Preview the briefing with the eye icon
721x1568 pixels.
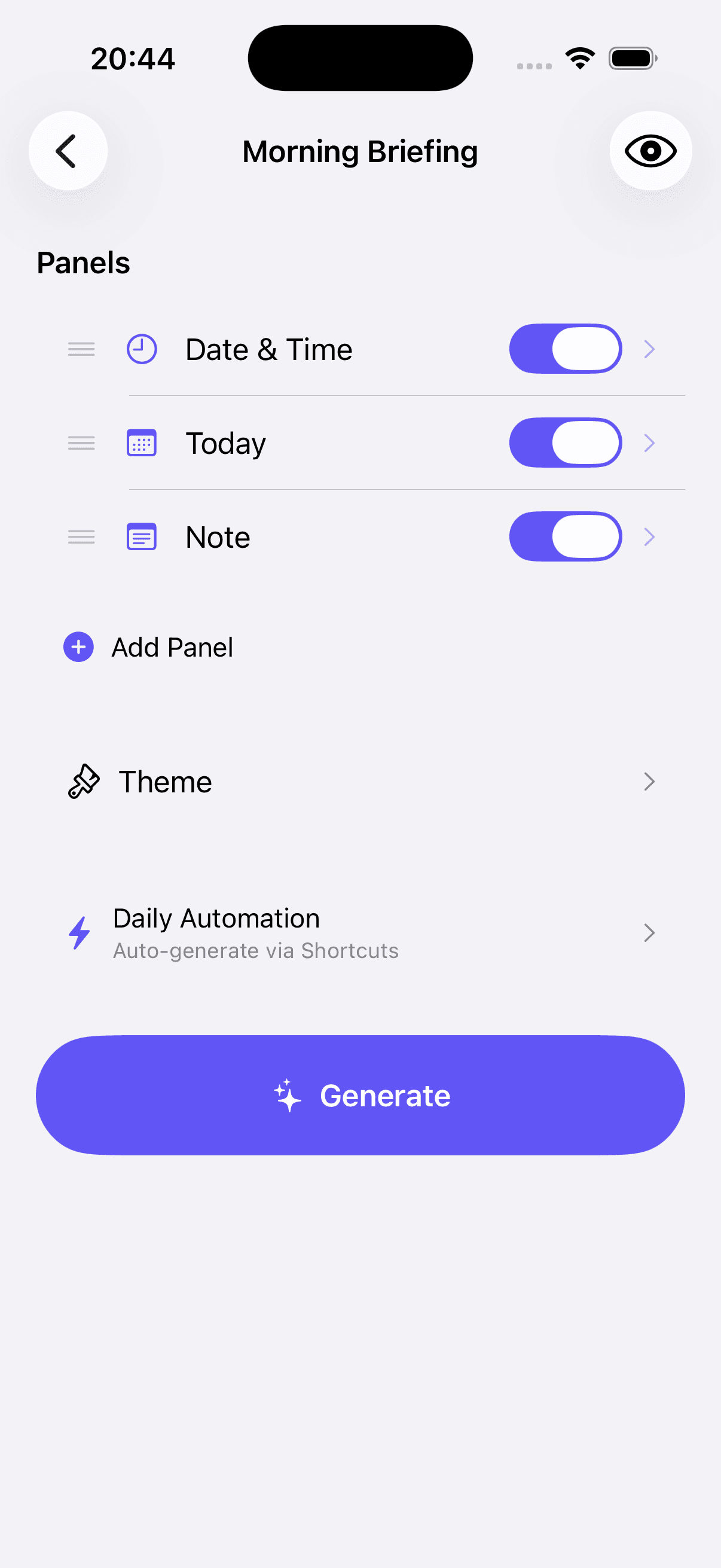click(x=650, y=151)
